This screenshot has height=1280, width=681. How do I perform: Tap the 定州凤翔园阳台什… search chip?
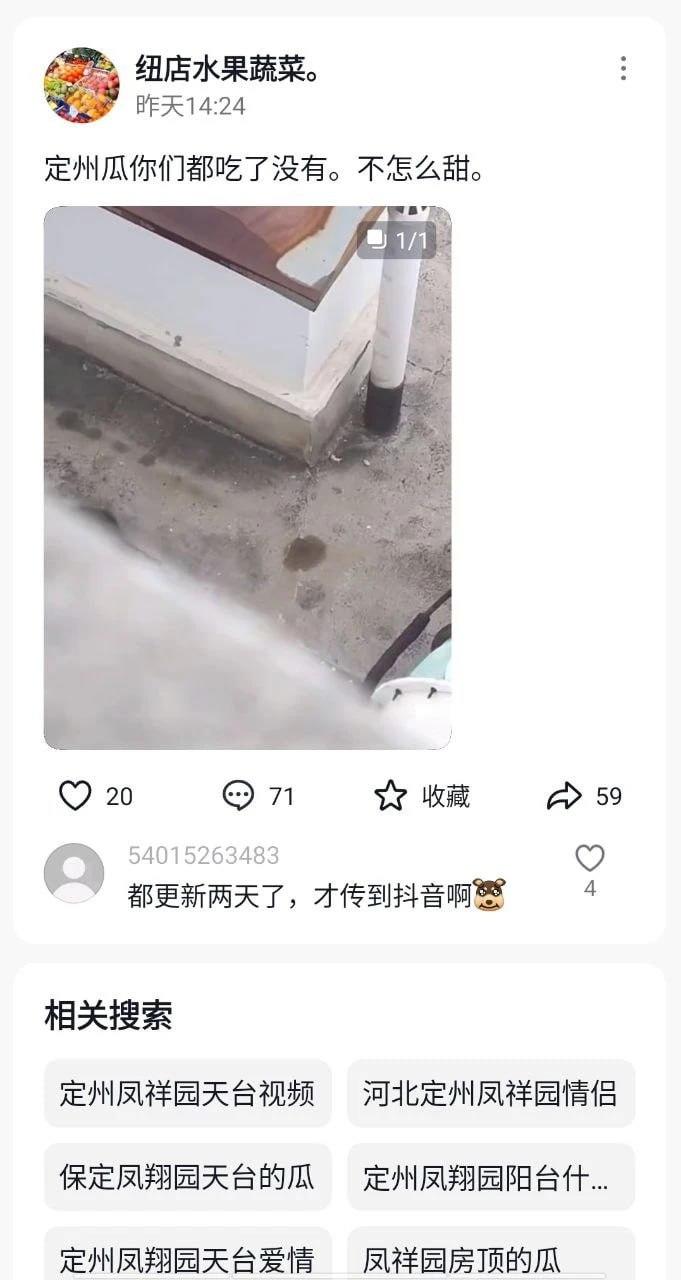(x=490, y=1177)
